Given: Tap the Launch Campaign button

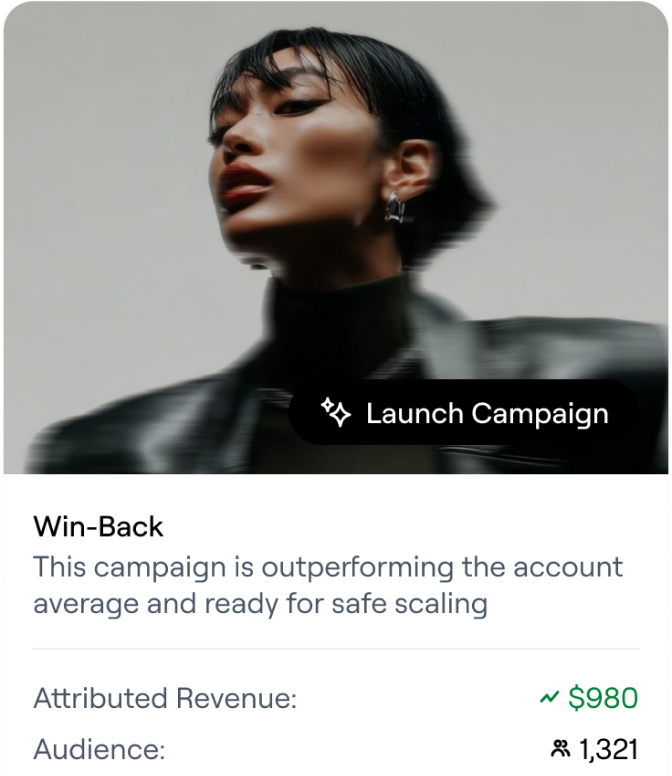Looking at the screenshot, I should [463, 413].
